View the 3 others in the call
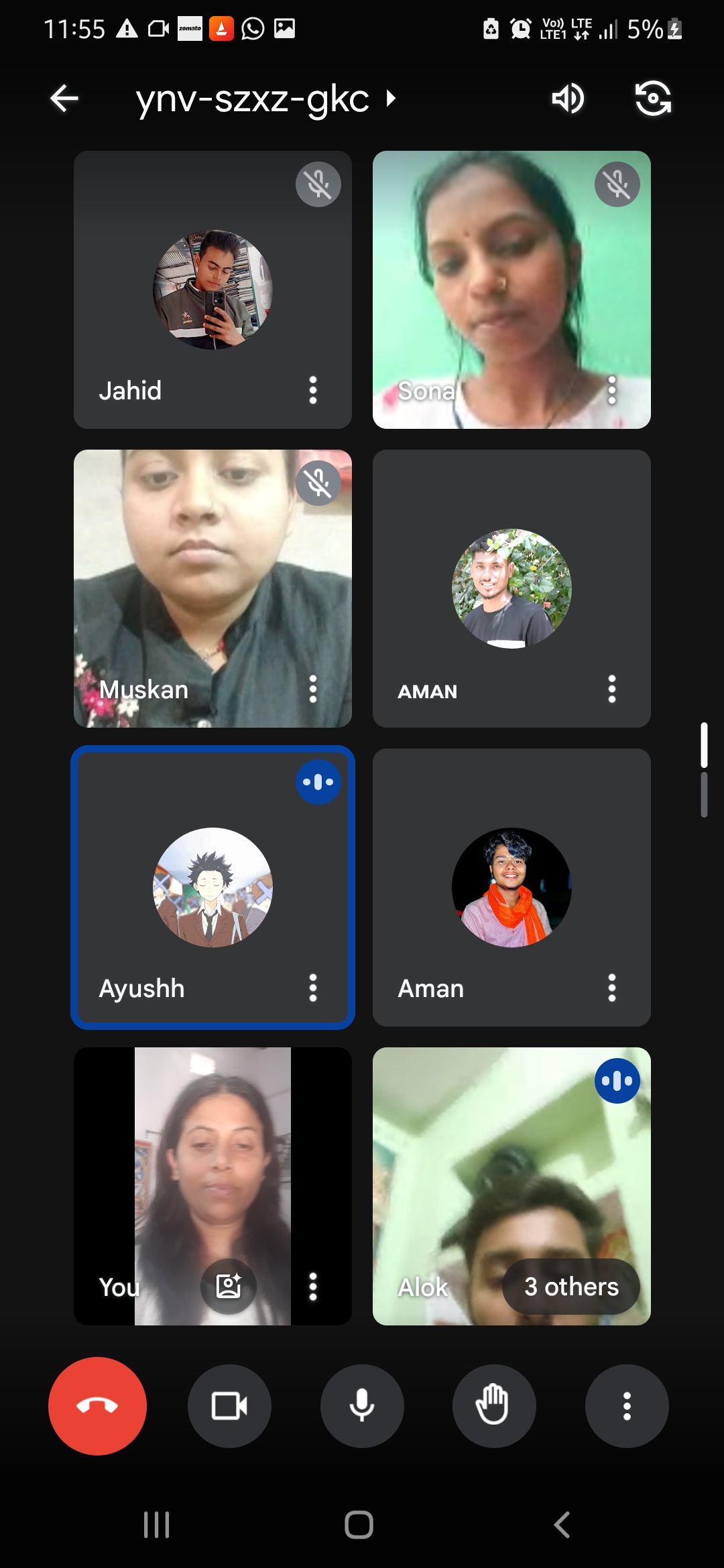The width and height of the screenshot is (724, 1568). pos(571,1287)
